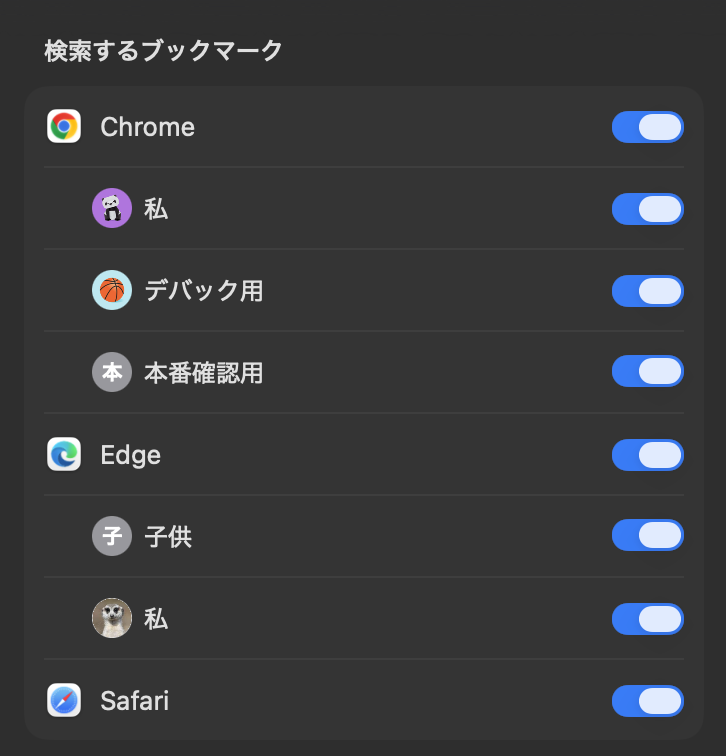Viewport: 726px width, 756px height.
Task: Toggle the 私 profile under Edge
Action: tap(648, 618)
